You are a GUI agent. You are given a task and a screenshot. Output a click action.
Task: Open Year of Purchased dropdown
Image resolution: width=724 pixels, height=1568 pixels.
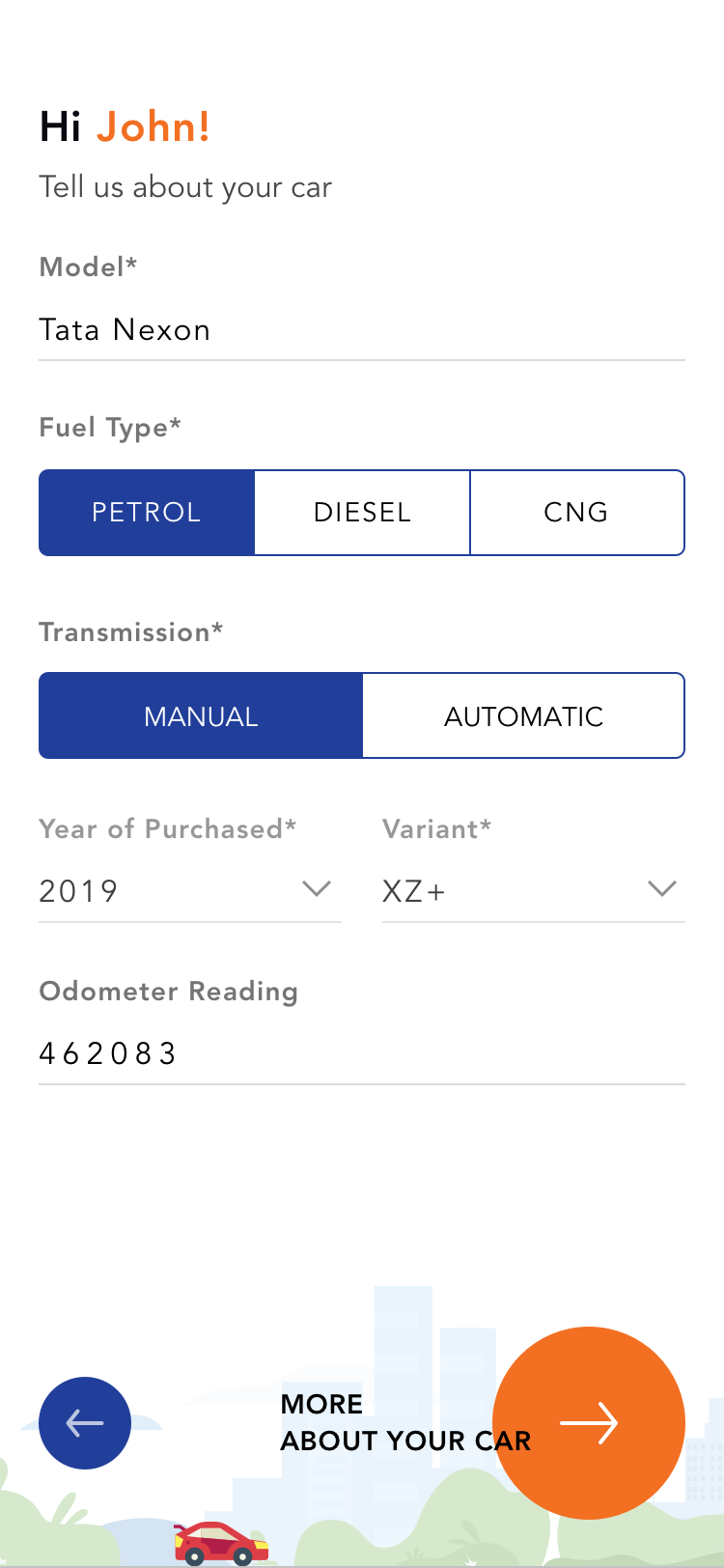(x=190, y=890)
